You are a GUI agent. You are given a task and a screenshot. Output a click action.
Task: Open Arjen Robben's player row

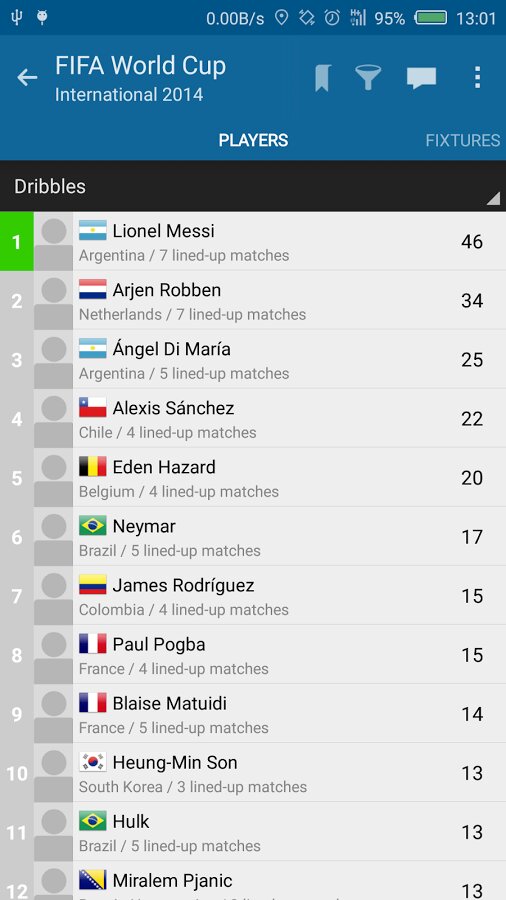253,301
